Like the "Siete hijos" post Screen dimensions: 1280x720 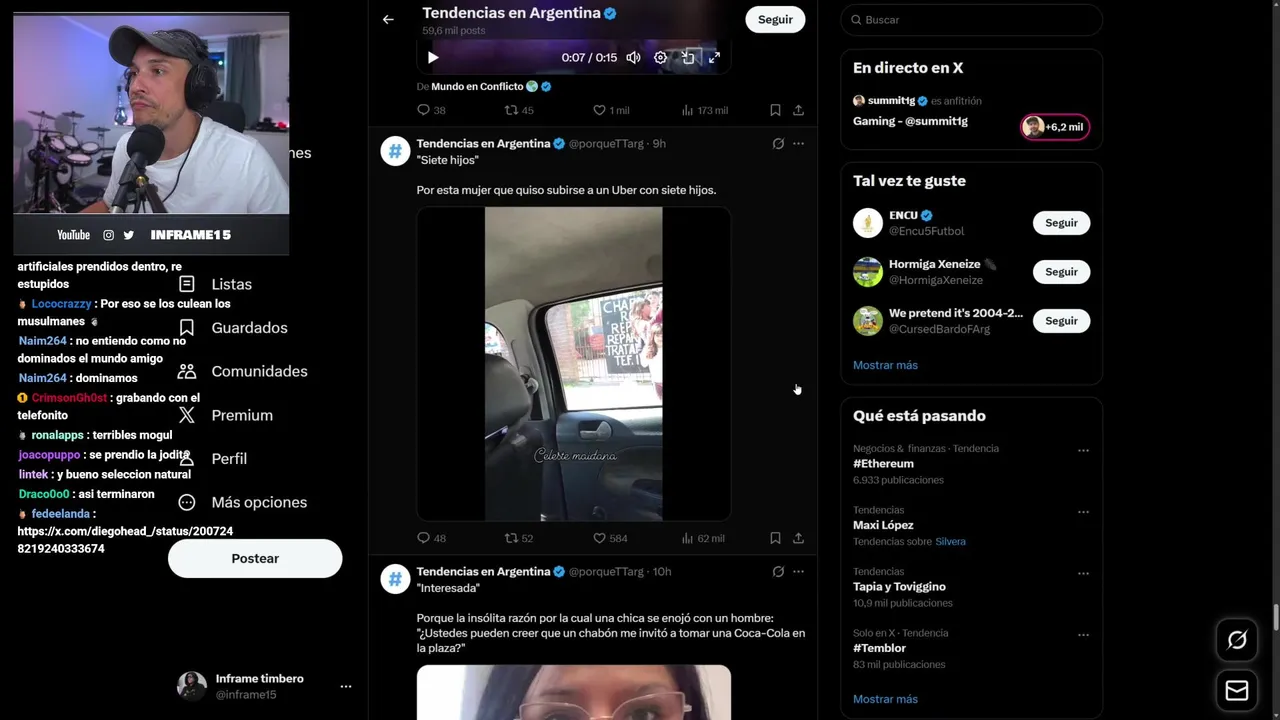click(600, 538)
